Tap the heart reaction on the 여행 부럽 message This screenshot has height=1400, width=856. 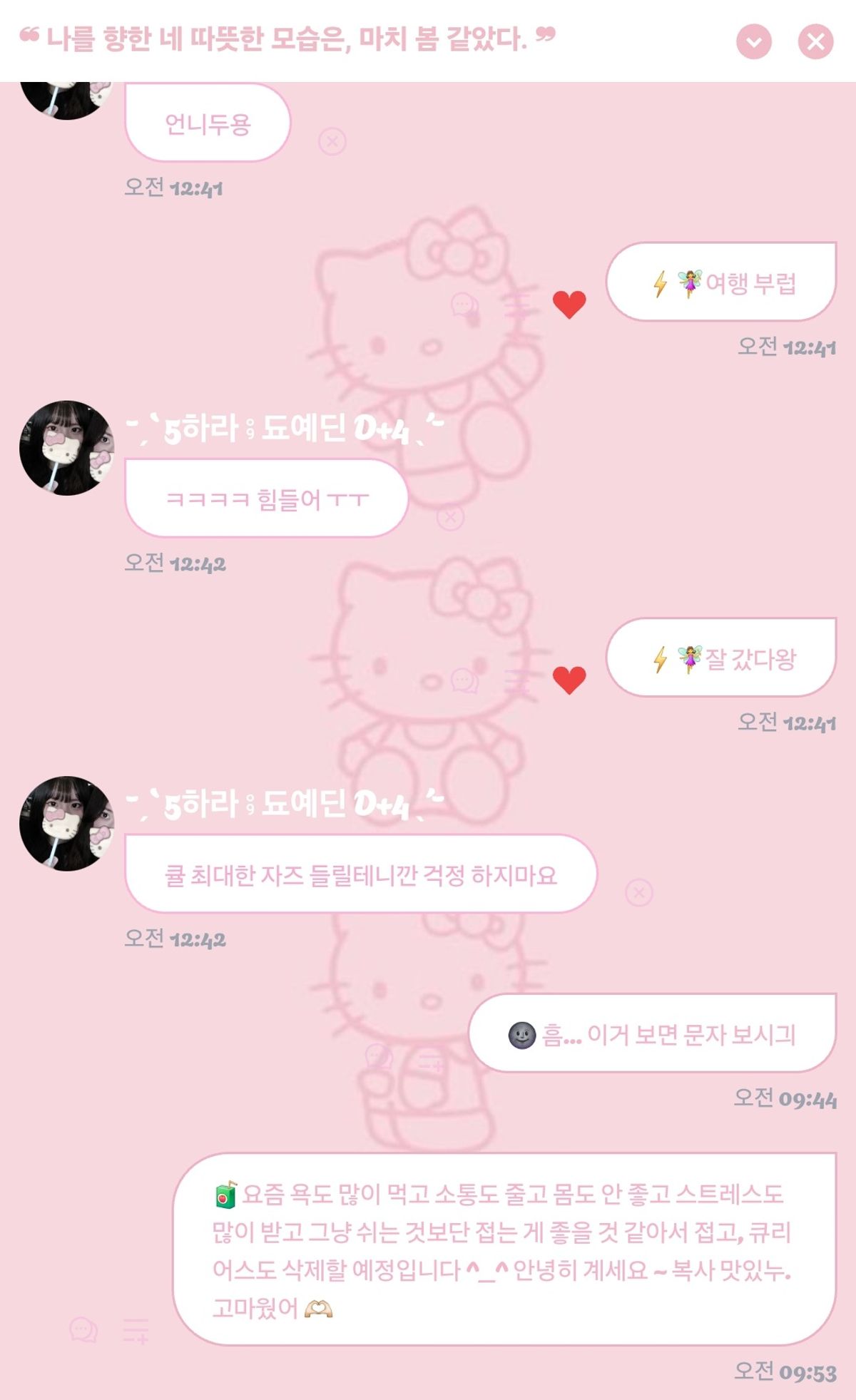569,305
